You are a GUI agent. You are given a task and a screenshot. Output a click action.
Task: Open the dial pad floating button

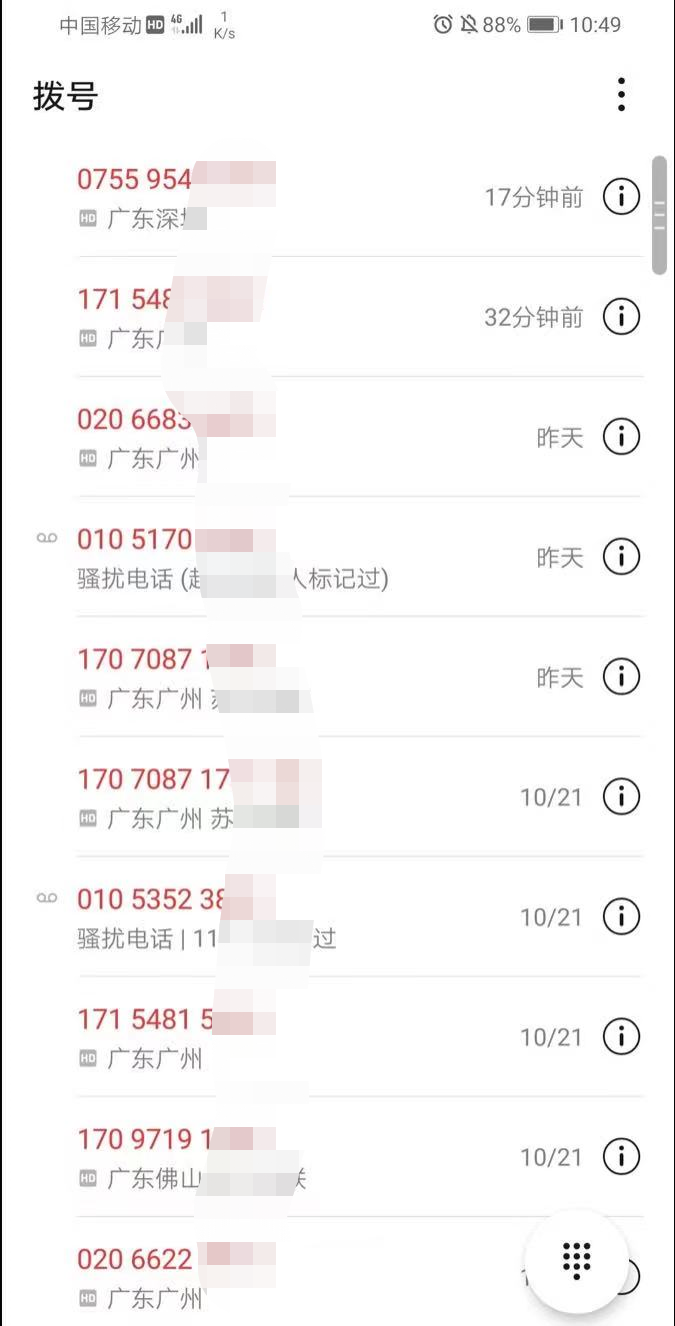(x=577, y=1259)
